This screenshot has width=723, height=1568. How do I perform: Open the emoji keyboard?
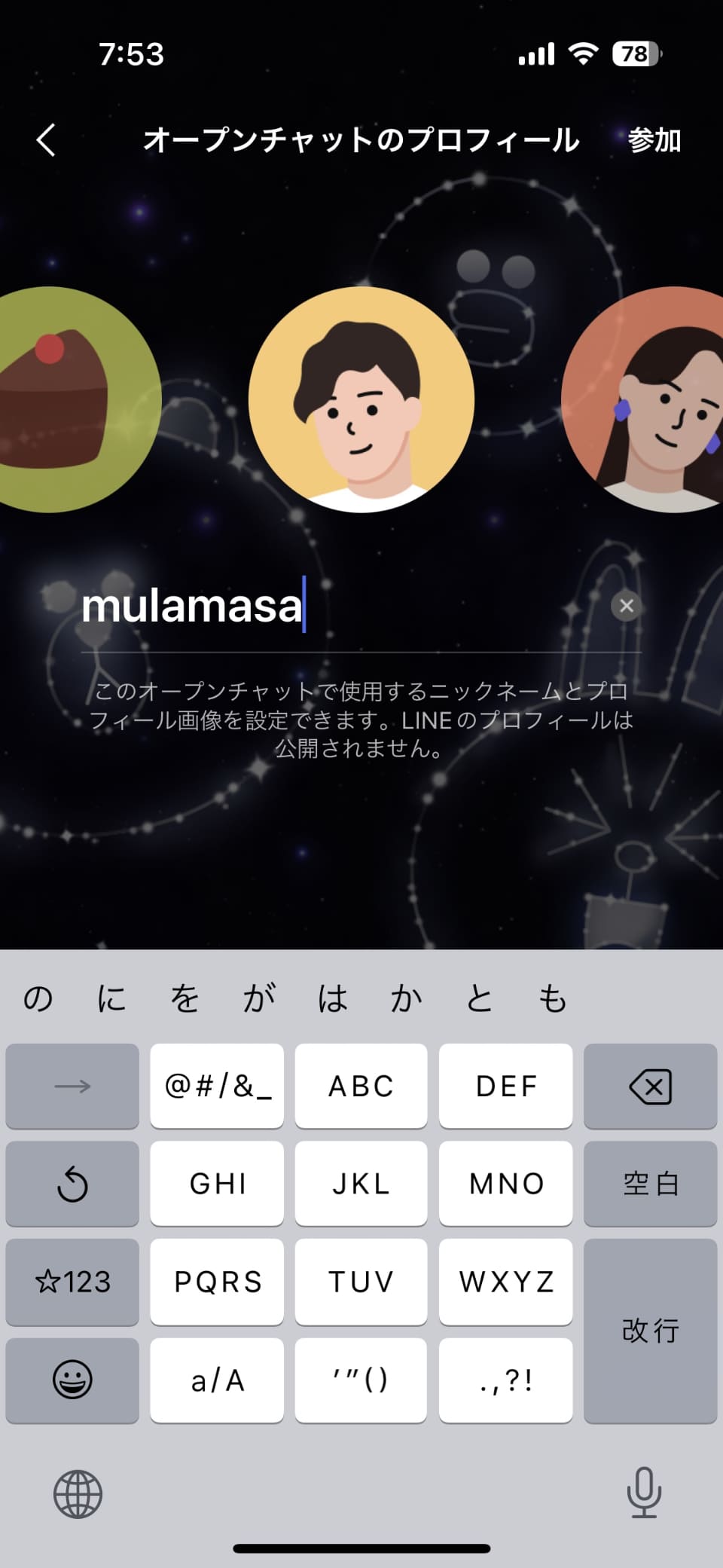72,1380
